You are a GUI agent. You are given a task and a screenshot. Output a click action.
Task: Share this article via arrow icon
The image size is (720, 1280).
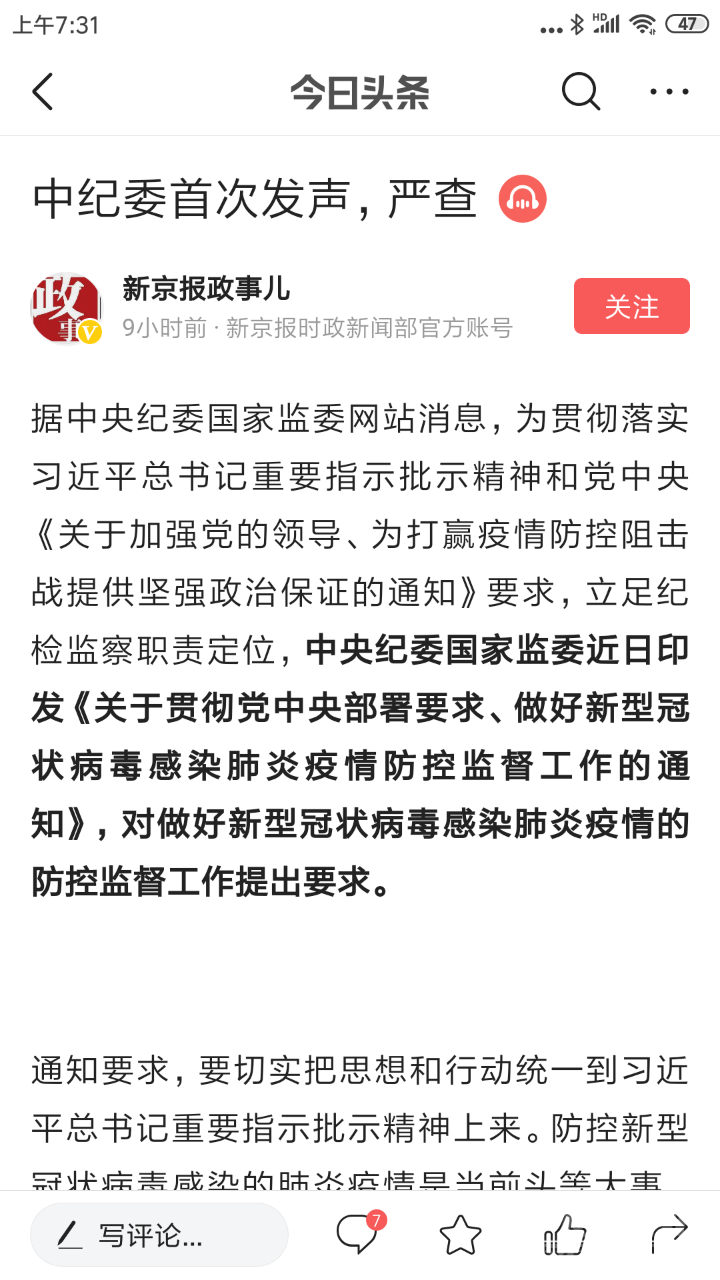click(669, 1234)
